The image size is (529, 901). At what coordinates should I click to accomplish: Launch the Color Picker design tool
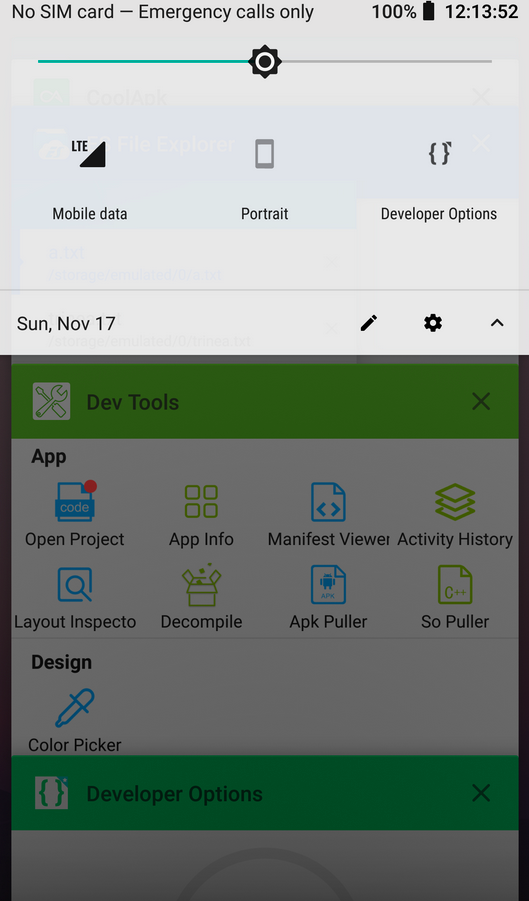(75, 721)
